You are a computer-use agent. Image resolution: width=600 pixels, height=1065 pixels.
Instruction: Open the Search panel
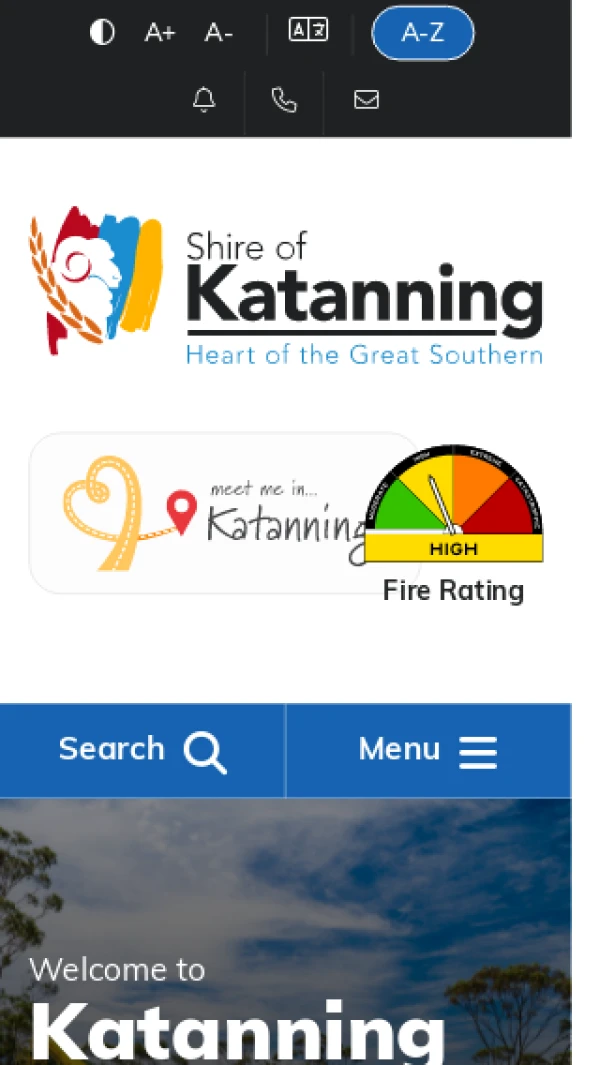tap(142, 750)
